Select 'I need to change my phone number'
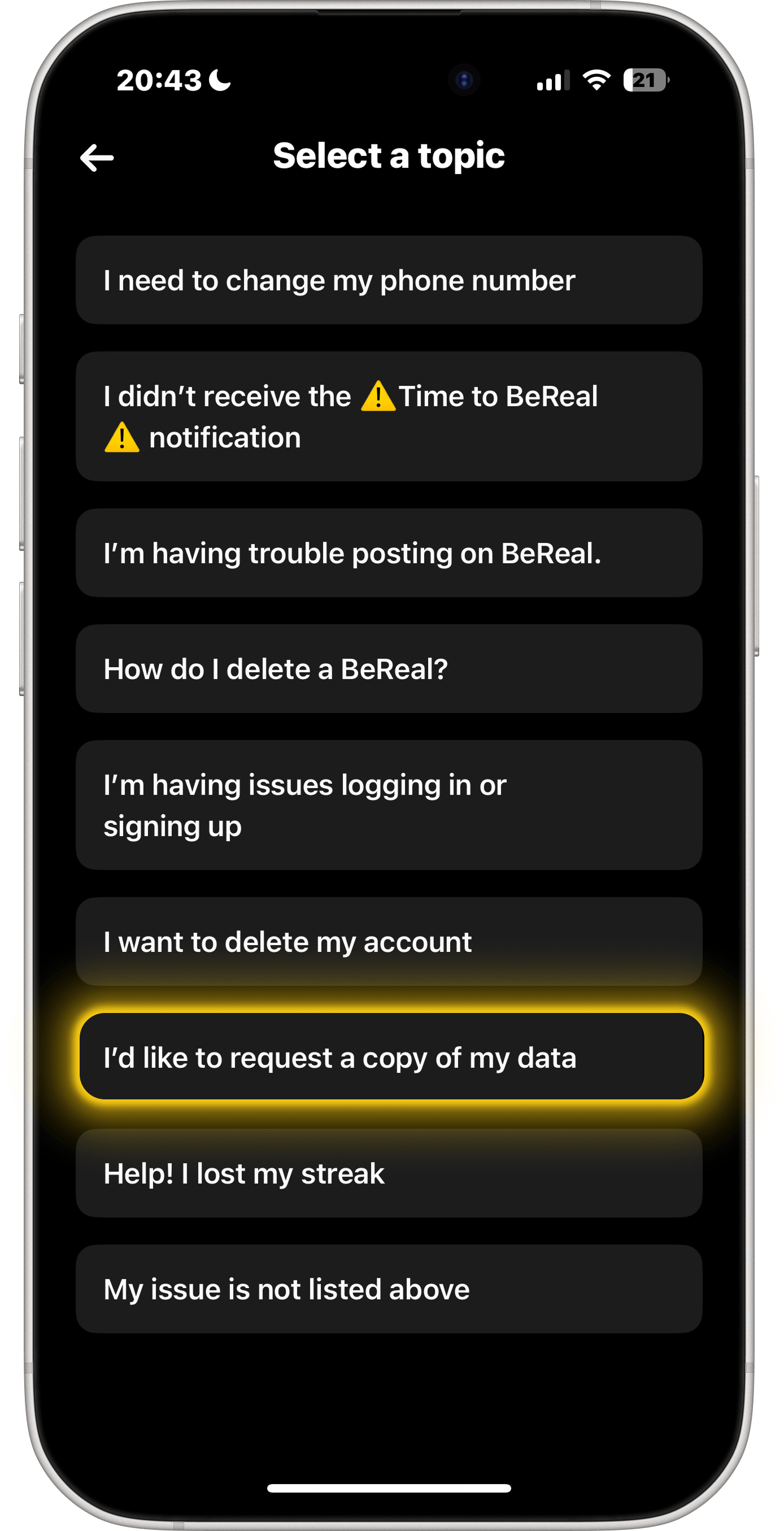 point(389,280)
